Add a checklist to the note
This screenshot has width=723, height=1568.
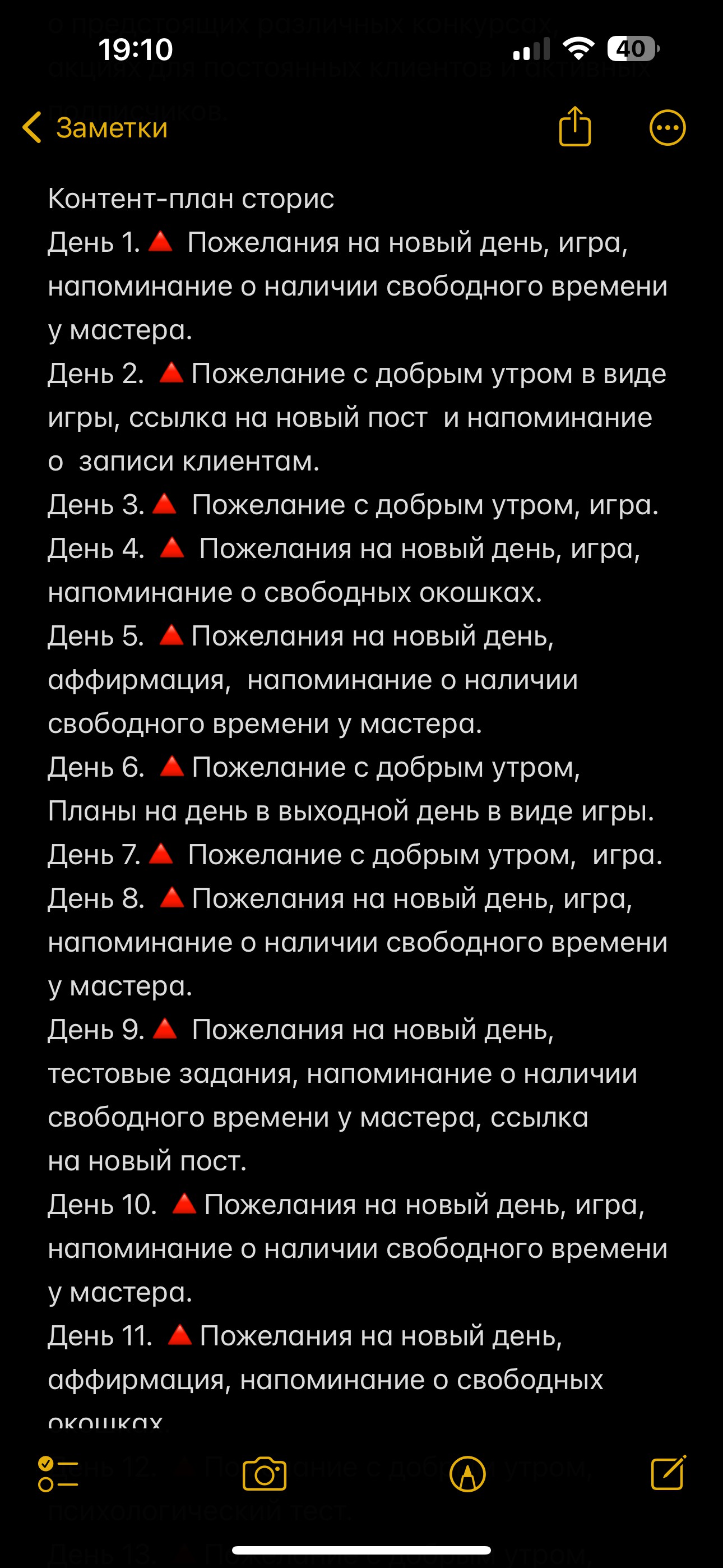[58, 1474]
